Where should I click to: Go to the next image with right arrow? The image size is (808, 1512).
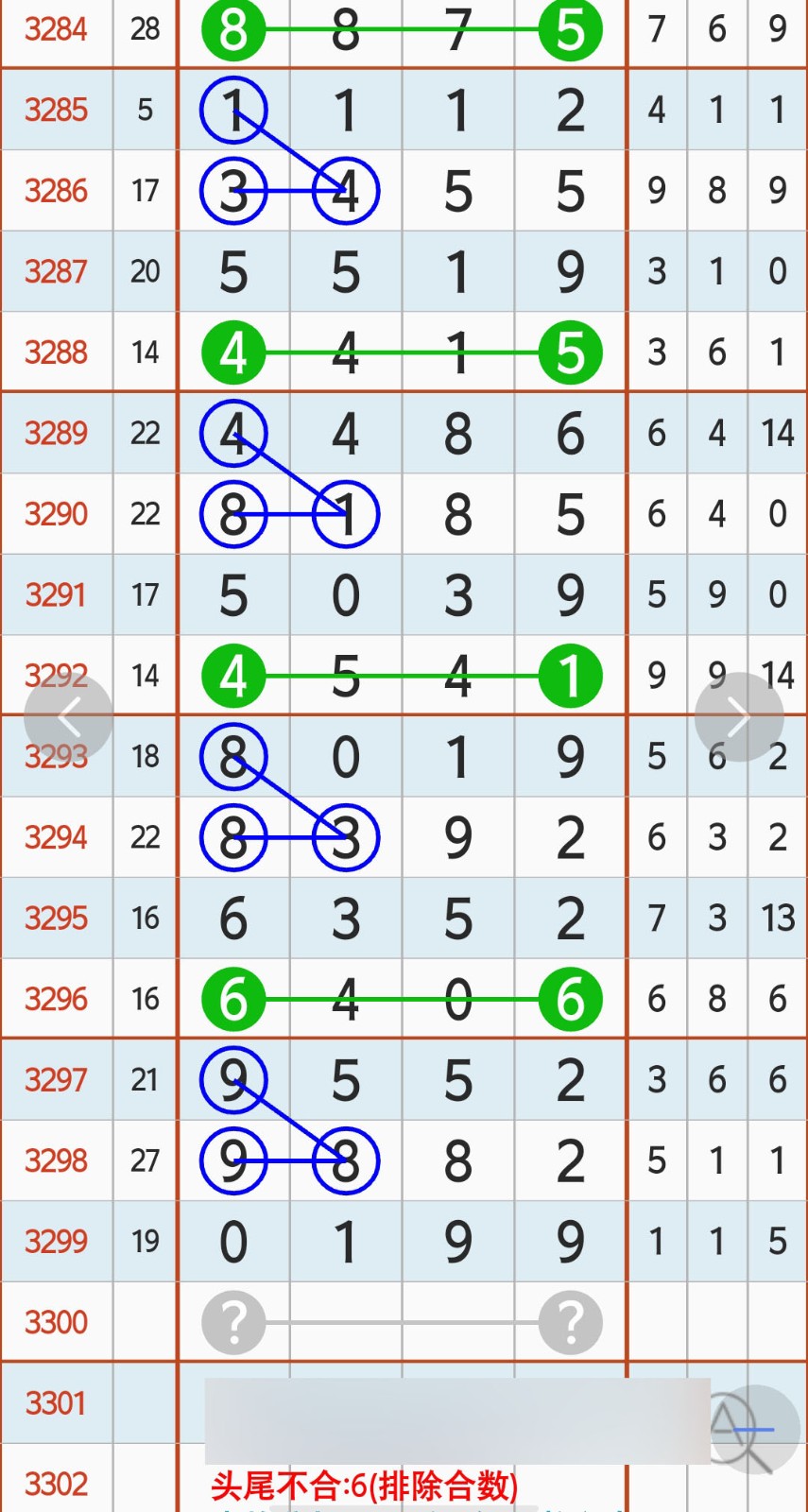coord(738,718)
